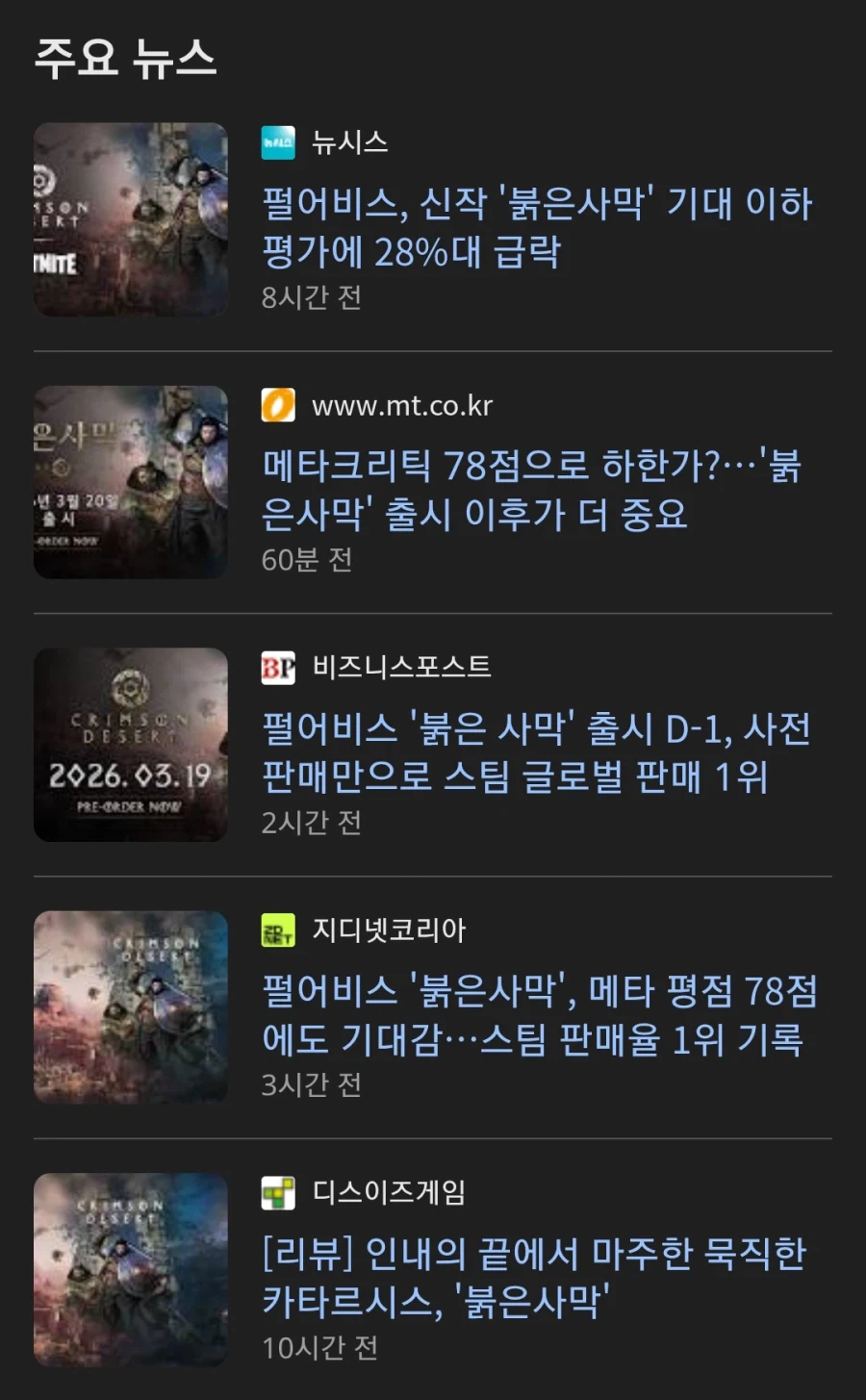Screen dimensions: 866x1400
Task: Open the article about 붉은사막 28% 급락
Action: (x=534, y=229)
